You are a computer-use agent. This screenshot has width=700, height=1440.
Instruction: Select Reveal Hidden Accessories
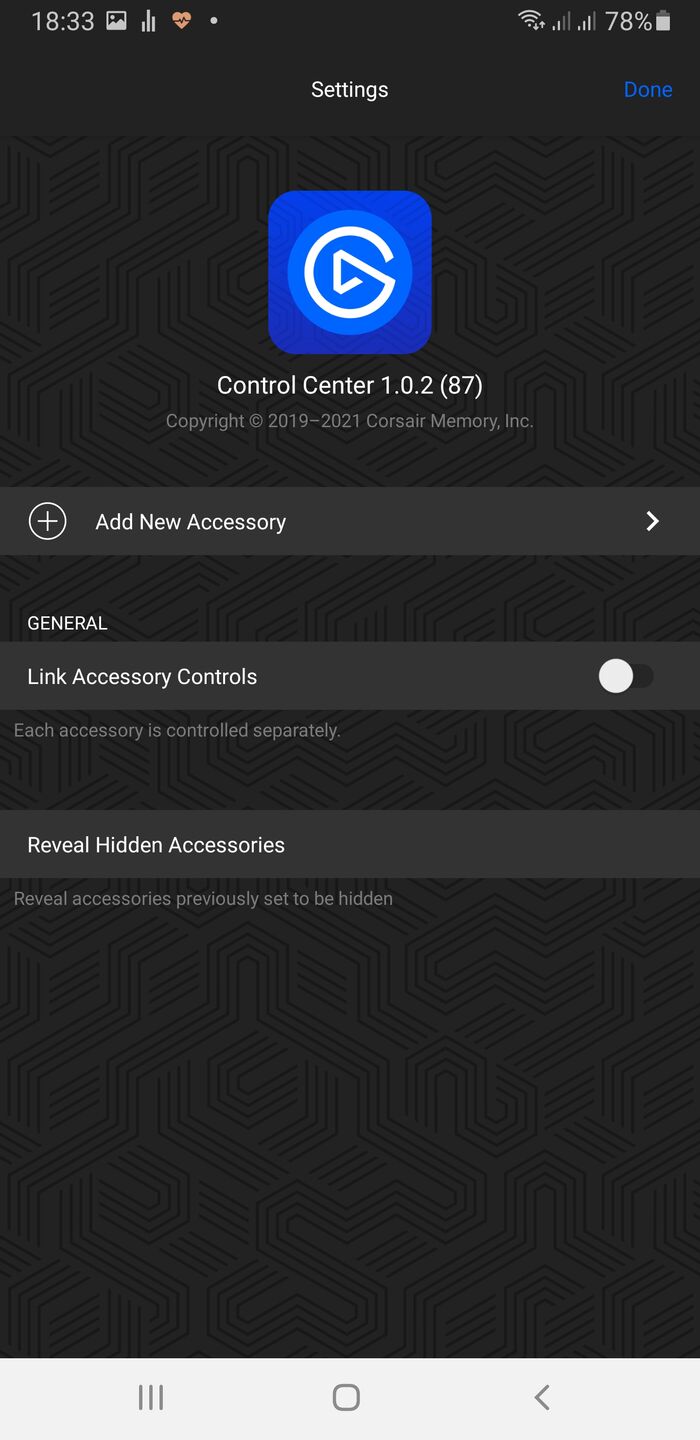[350, 845]
